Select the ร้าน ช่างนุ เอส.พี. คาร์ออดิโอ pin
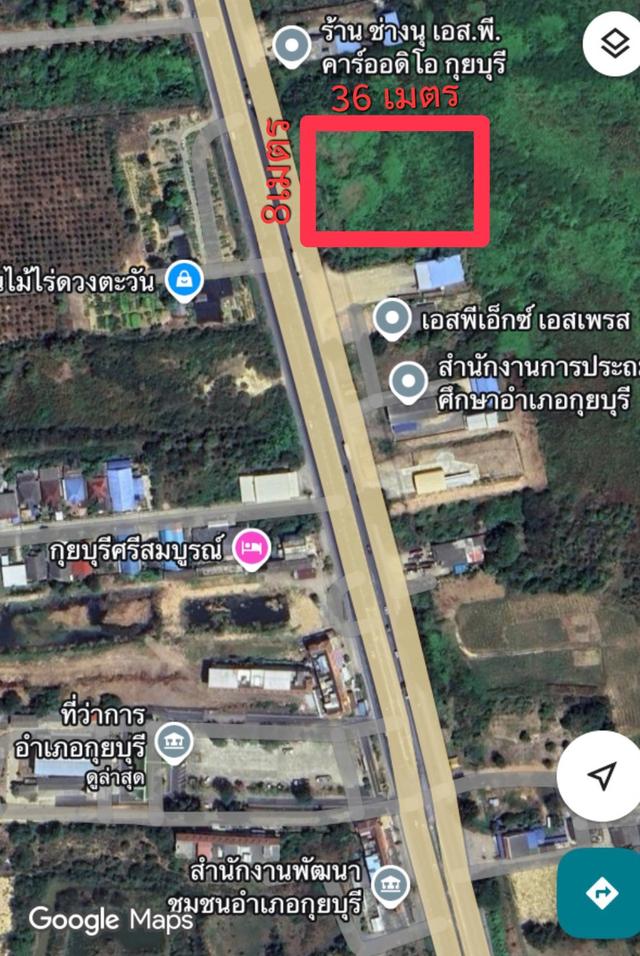 pyautogui.click(x=292, y=46)
